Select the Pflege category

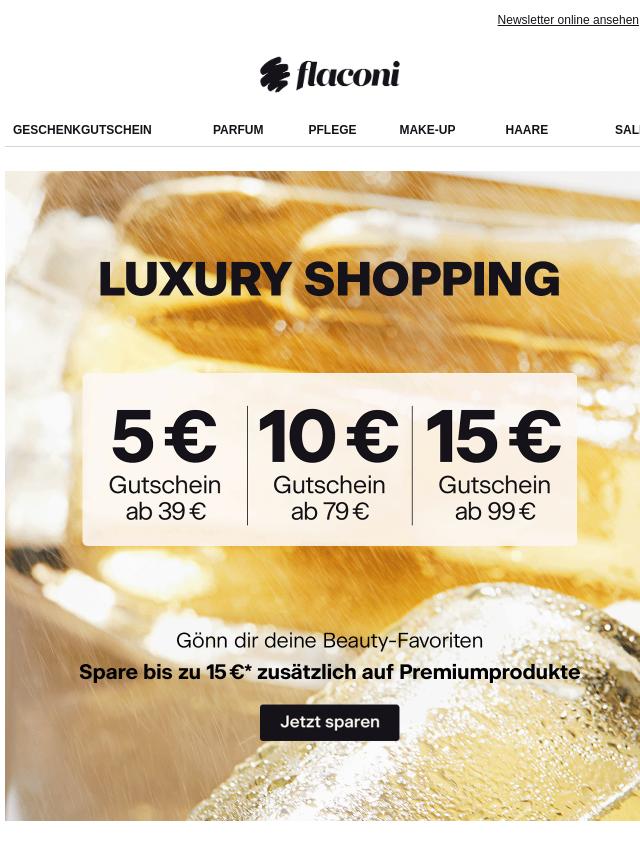(332, 130)
